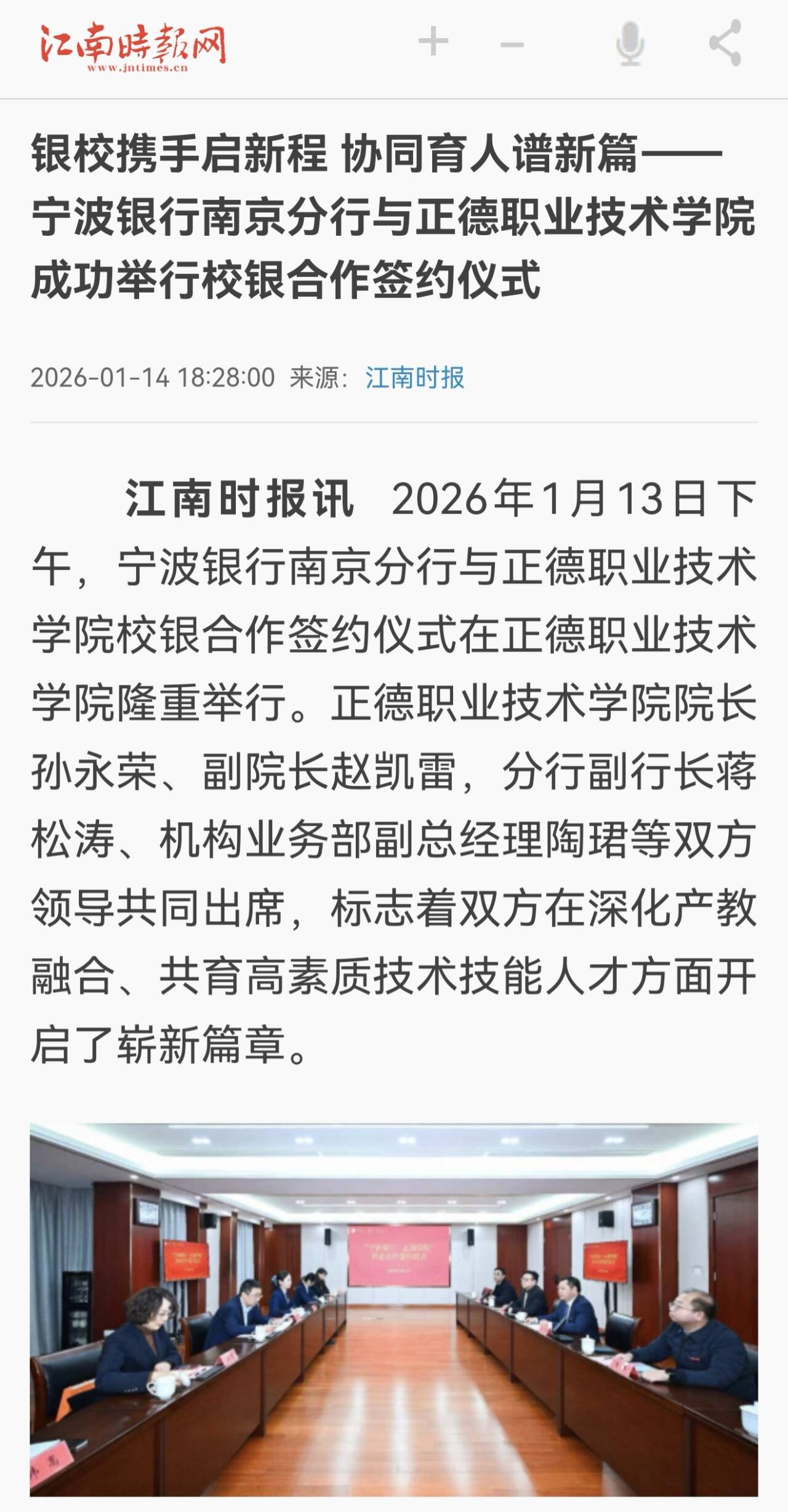Screen dimensions: 788x1512
Task: Start voice reading with the microphone icon
Action: [630, 43]
